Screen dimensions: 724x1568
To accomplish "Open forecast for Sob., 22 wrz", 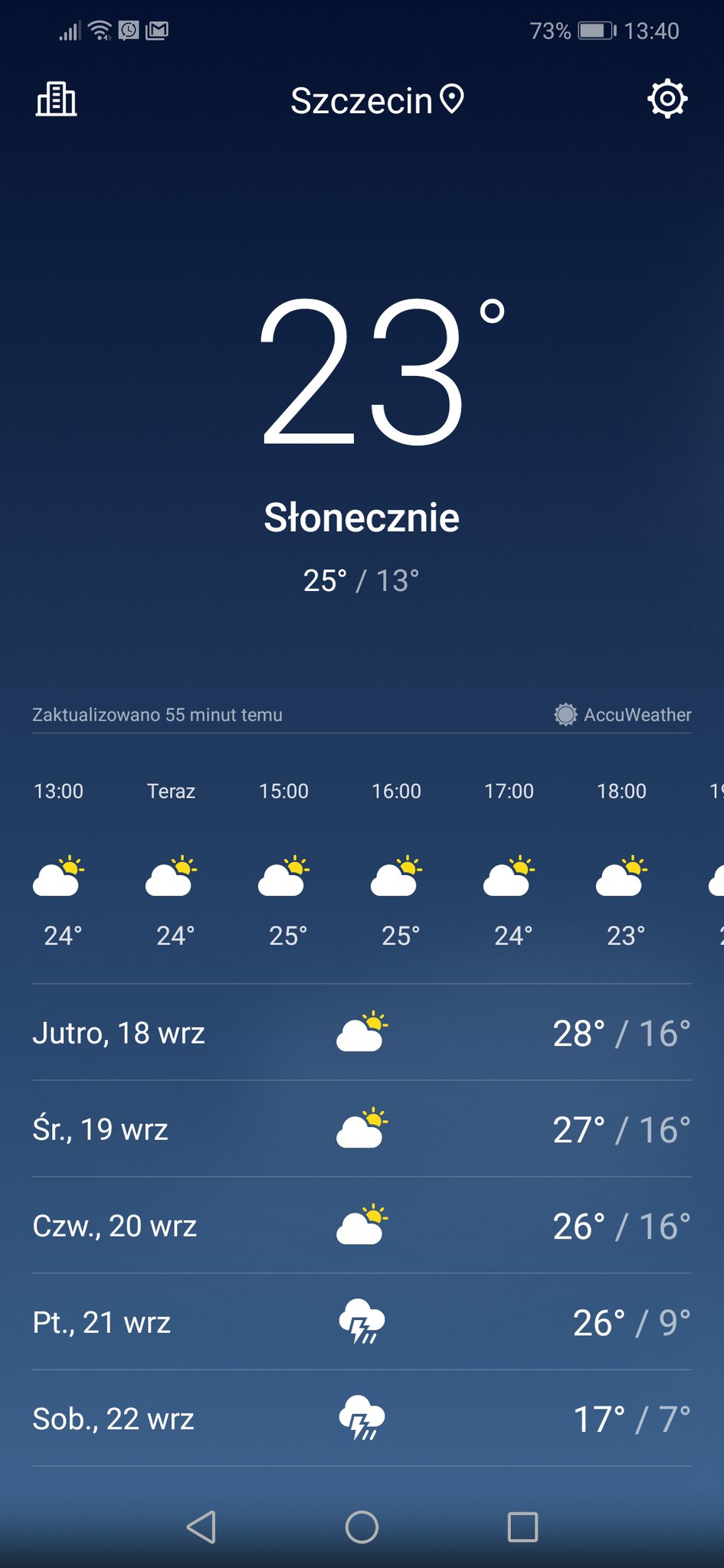I will tap(362, 1419).
